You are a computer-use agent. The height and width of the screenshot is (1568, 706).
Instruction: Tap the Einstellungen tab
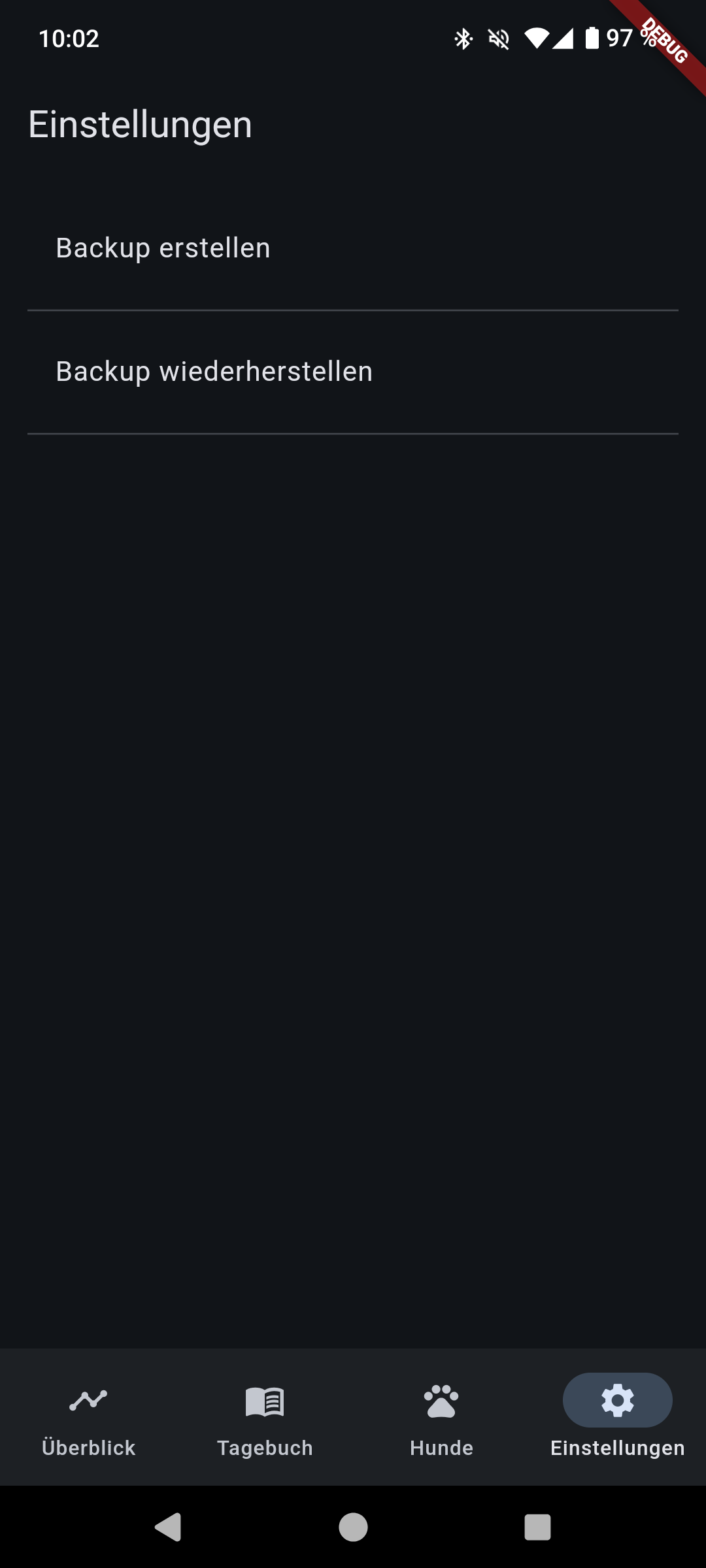[617, 1416]
